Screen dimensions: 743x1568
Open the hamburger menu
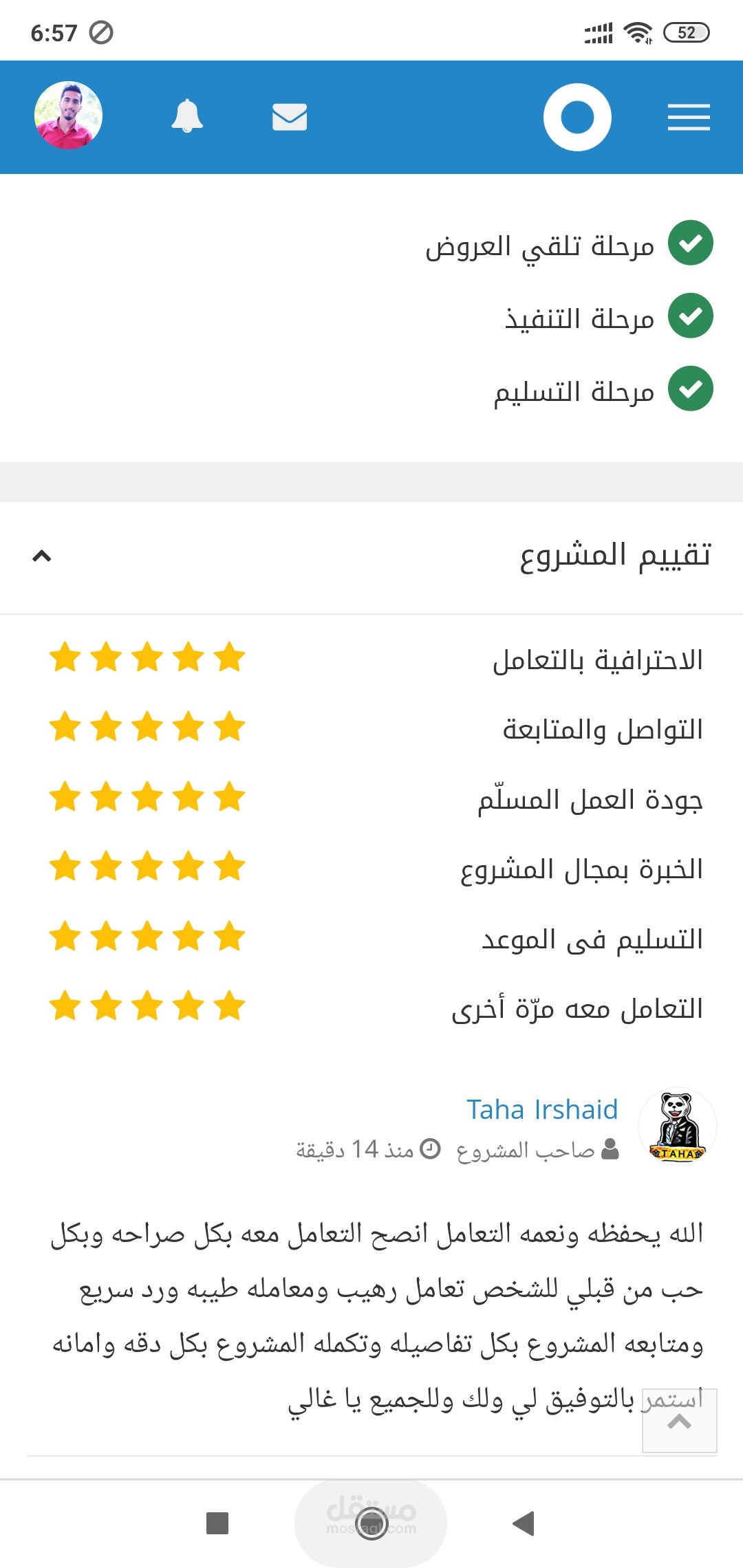click(689, 117)
